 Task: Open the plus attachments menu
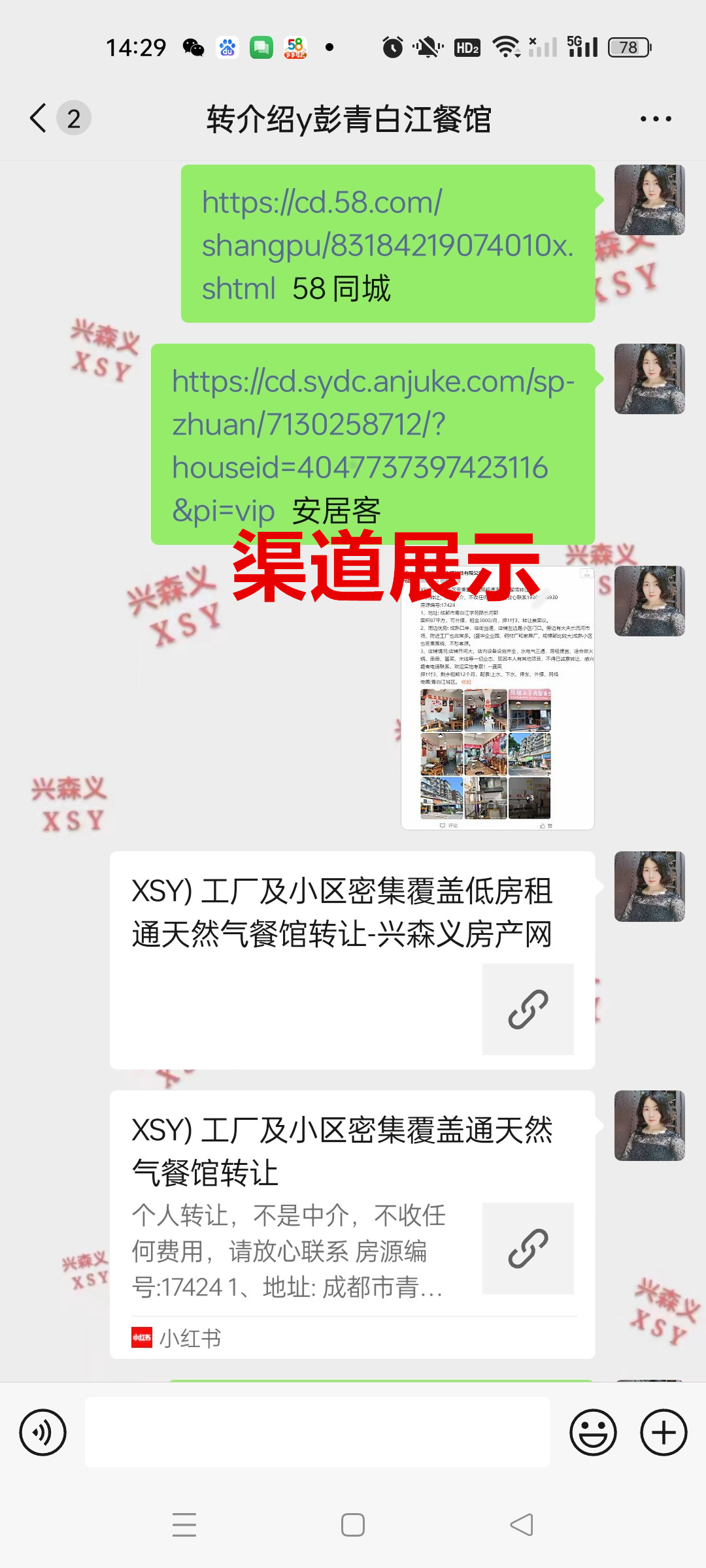[664, 1433]
